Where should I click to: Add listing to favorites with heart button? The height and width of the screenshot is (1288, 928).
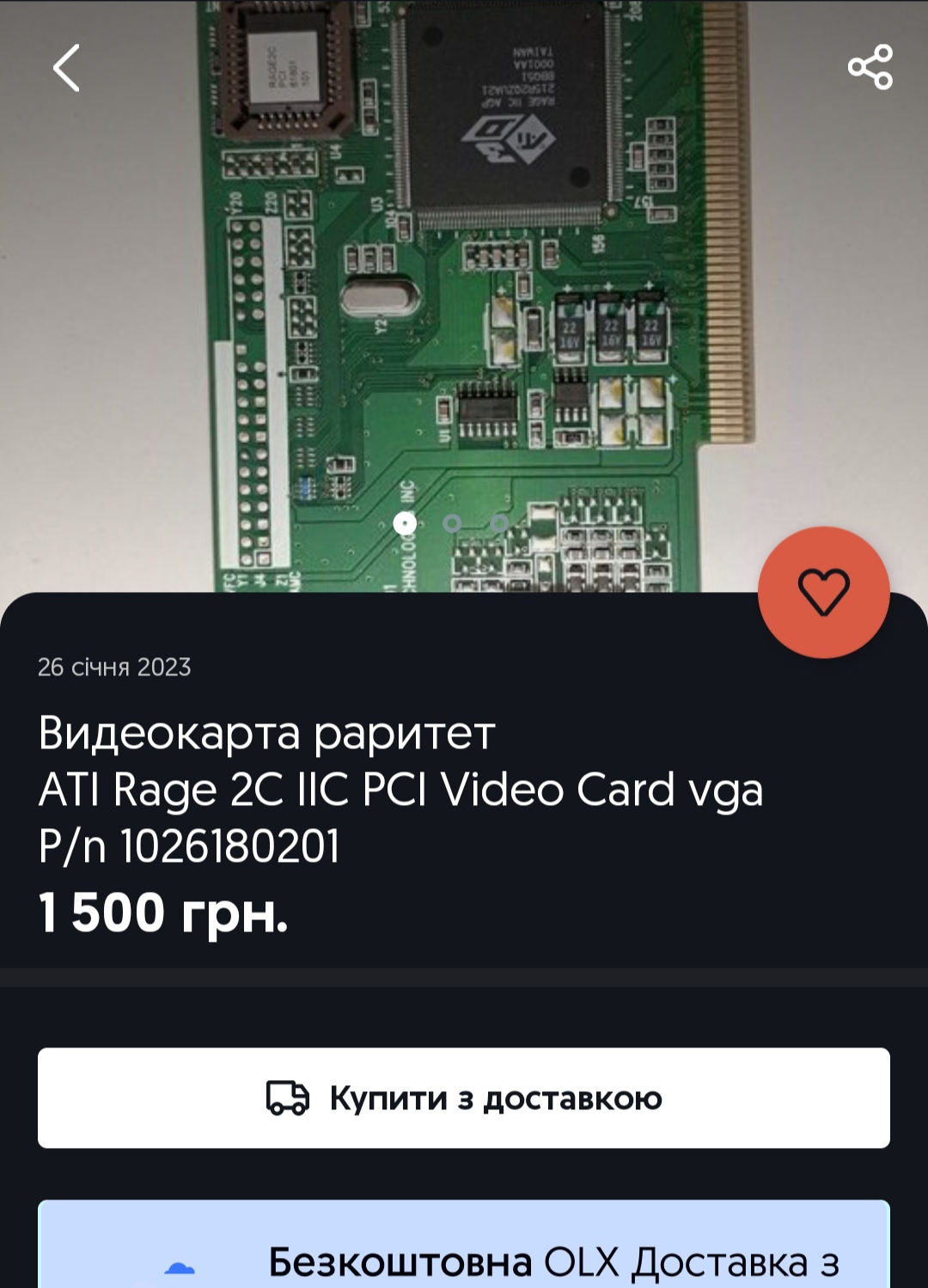point(823,592)
